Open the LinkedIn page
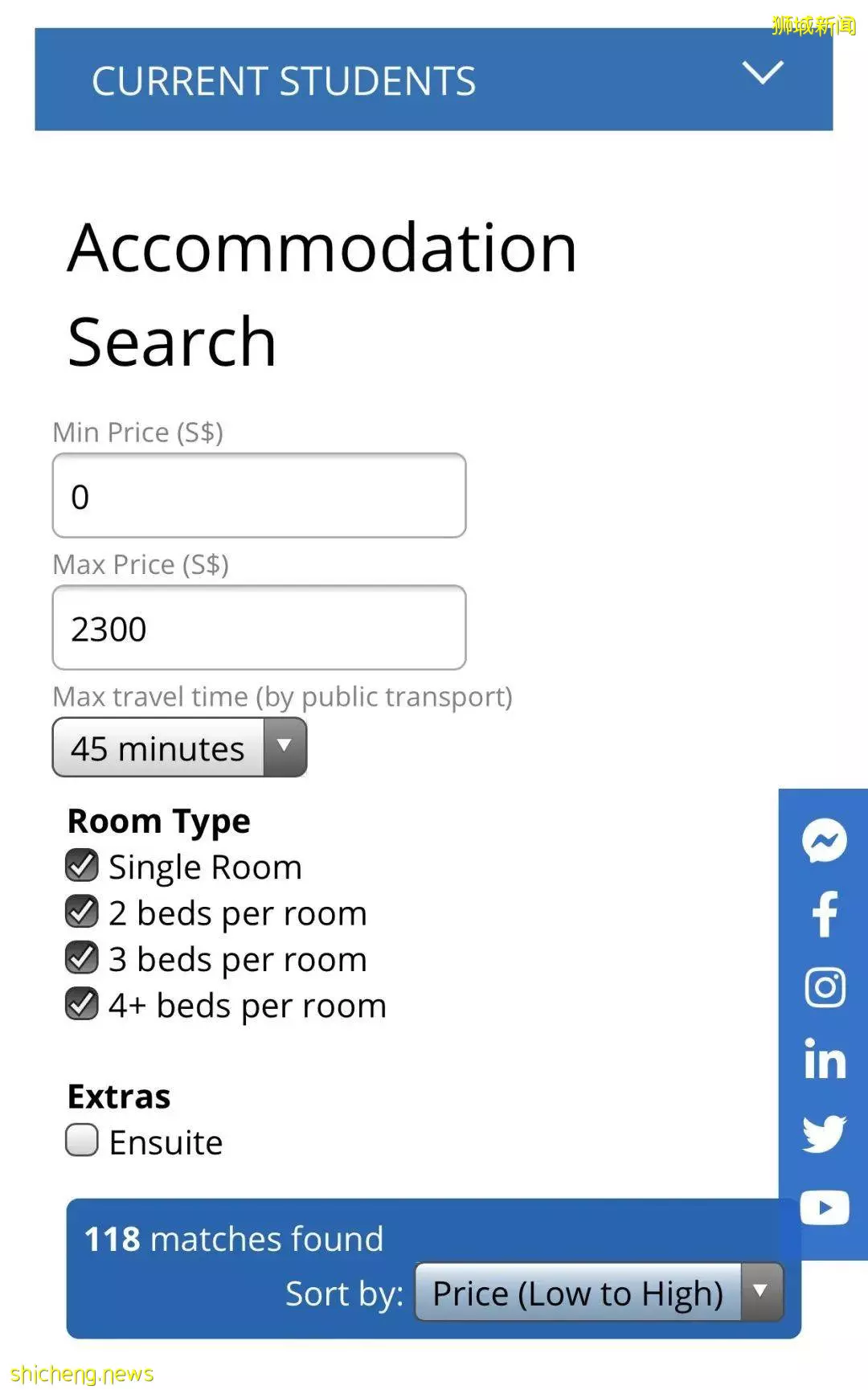The height and width of the screenshot is (1390, 868). click(825, 1059)
